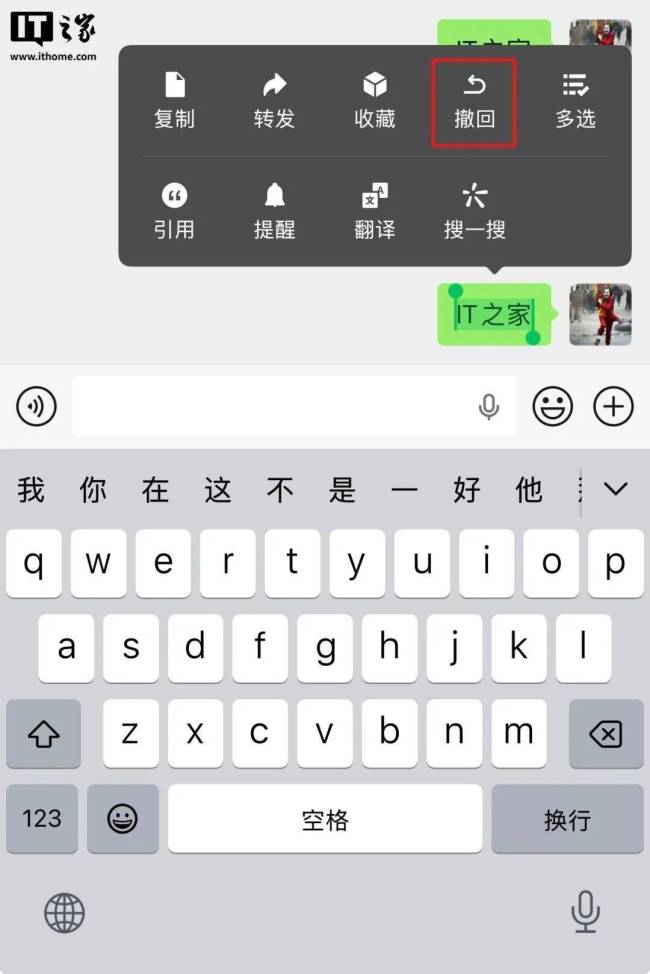This screenshot has height=974, width=650.
Task: Choose 多选 to multi-select messages
Action: coord(575,102)
